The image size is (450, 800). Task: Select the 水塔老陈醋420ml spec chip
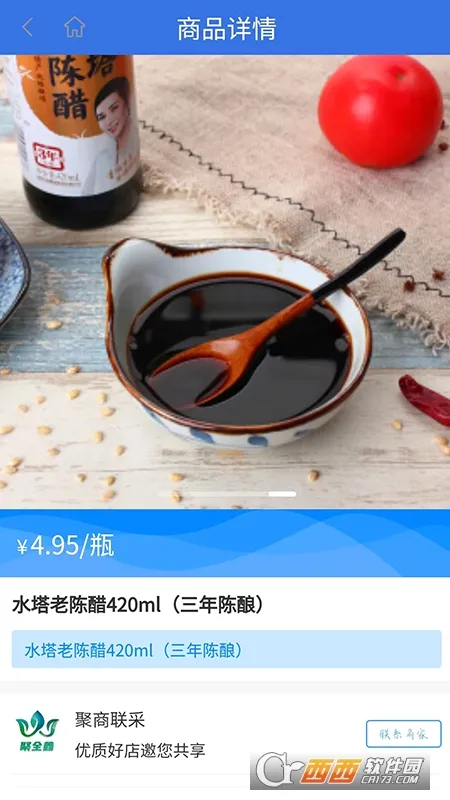tap(227, 649)
